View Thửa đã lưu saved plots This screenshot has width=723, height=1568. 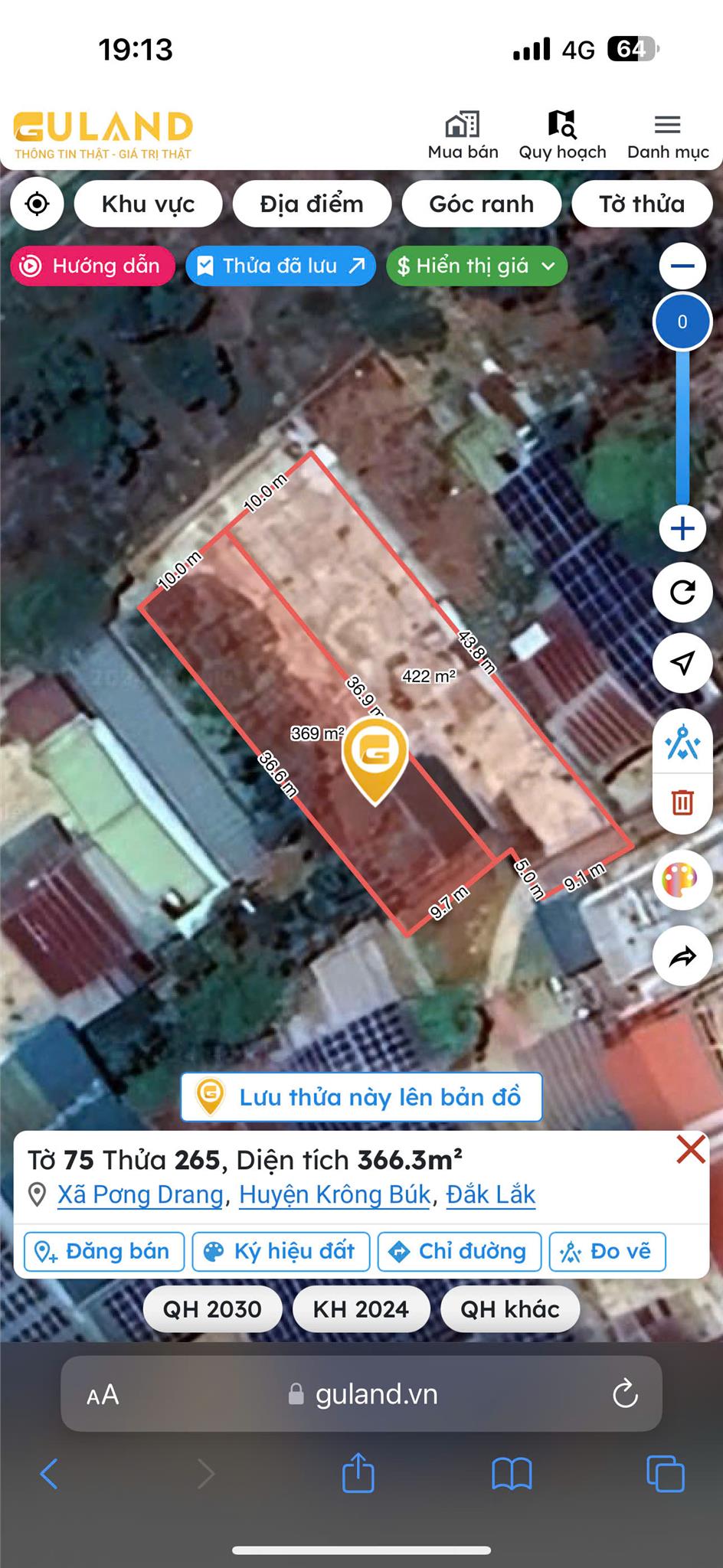pyautogui.click(x=280, y=266)
